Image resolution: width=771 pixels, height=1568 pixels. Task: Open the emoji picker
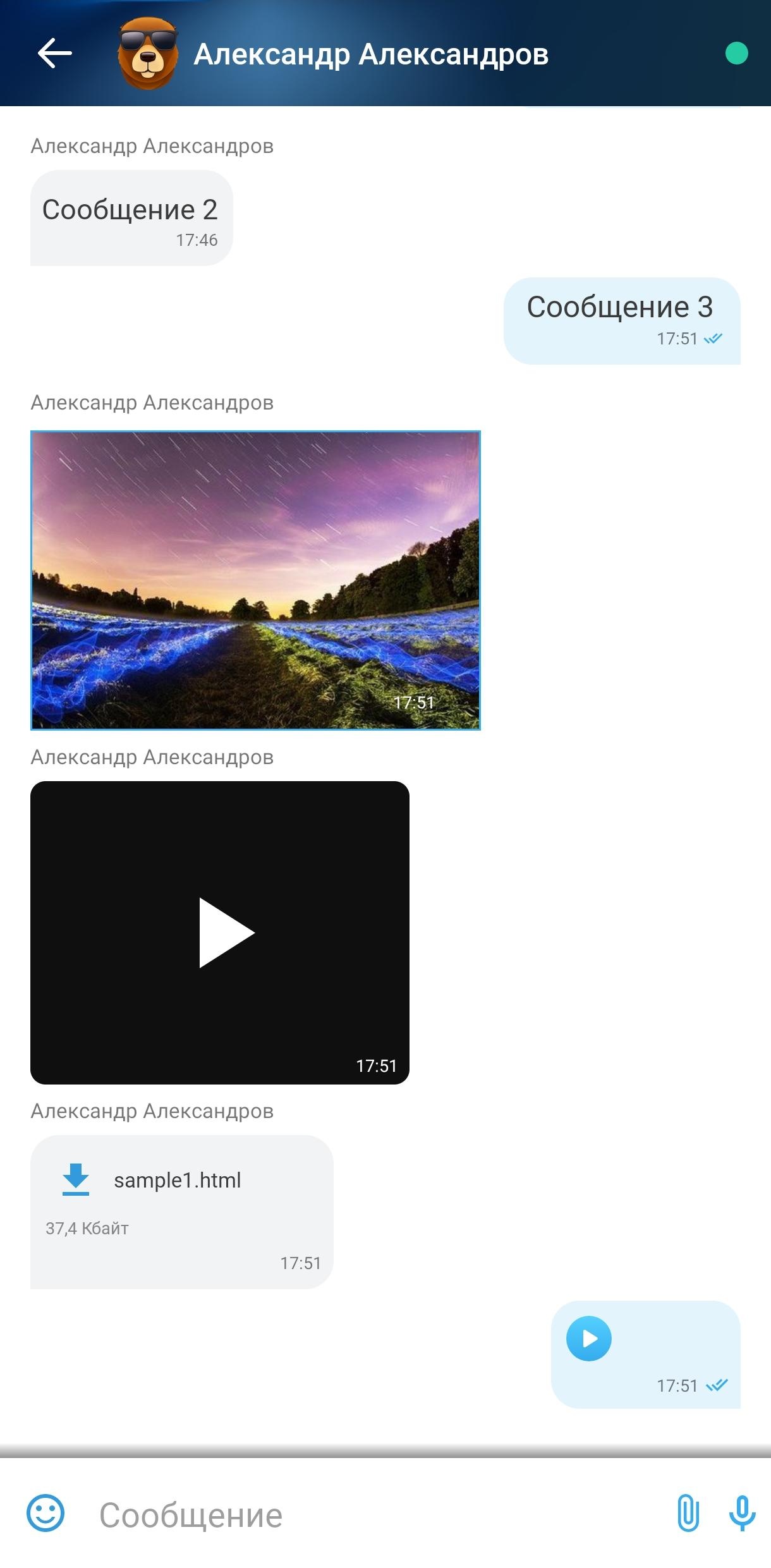[x=46, y=1513]
